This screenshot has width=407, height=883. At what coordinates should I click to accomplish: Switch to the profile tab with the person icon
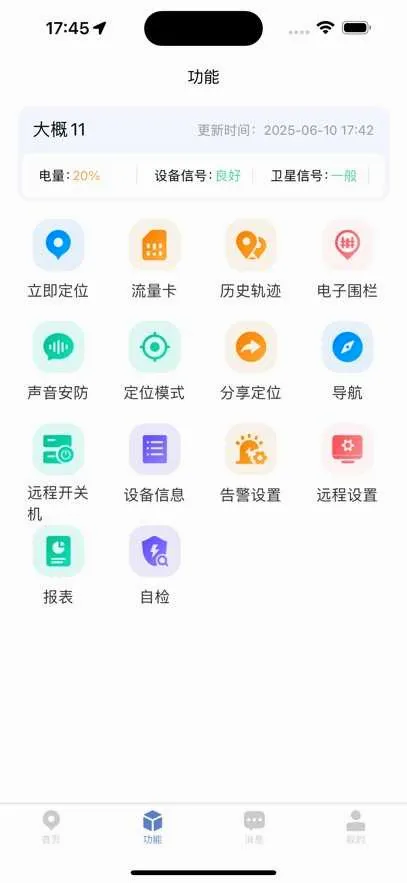click(x=355, y=827)
